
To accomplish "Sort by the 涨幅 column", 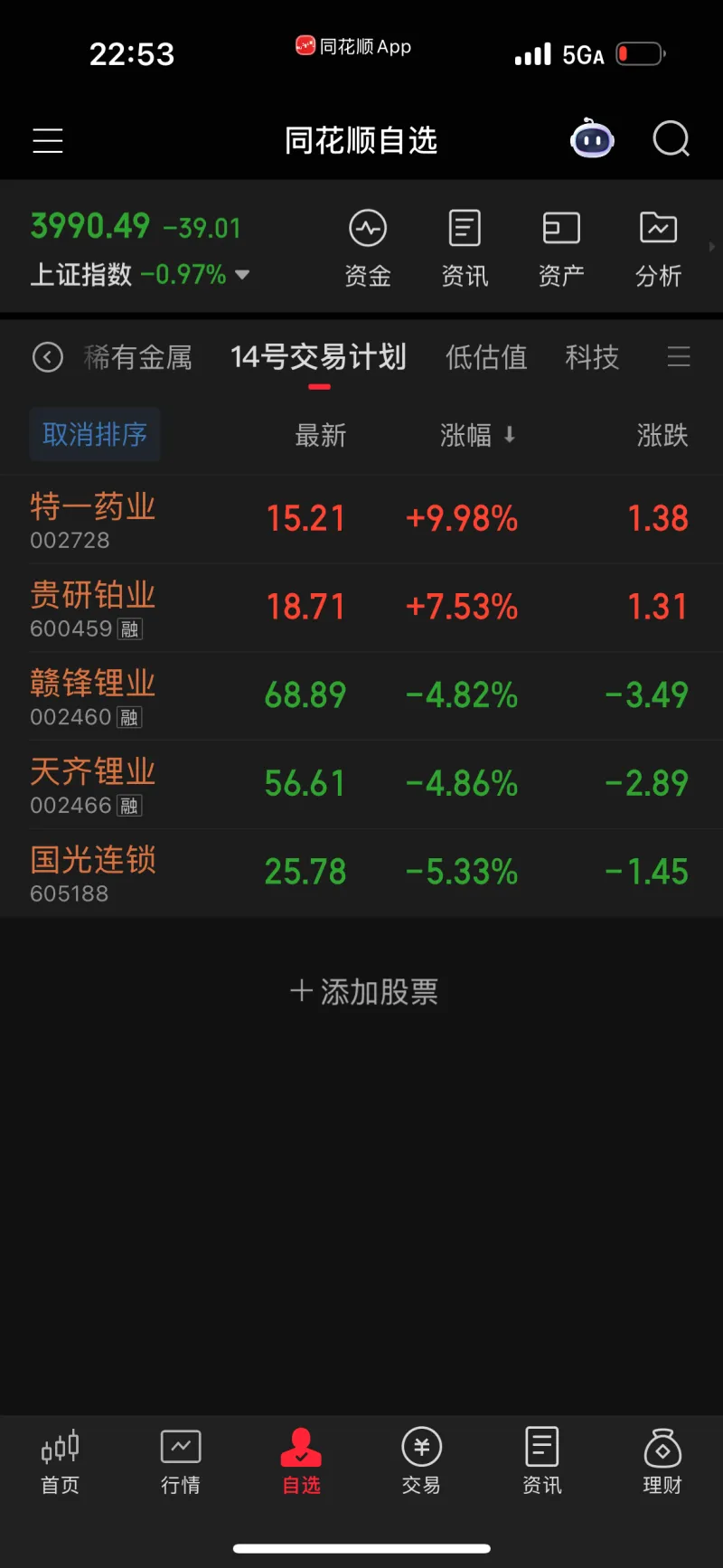I will point(476,436).
